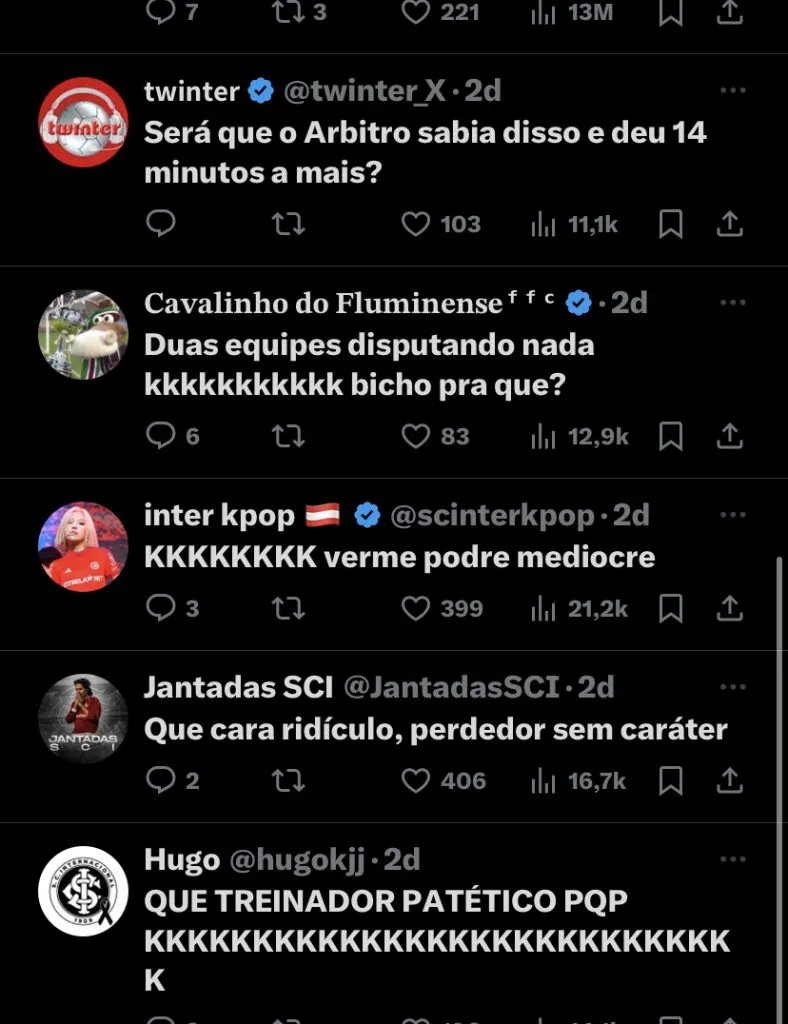Share twinter's reply
The width and height of the screenshot is (788, 1024).
[731, 224]
